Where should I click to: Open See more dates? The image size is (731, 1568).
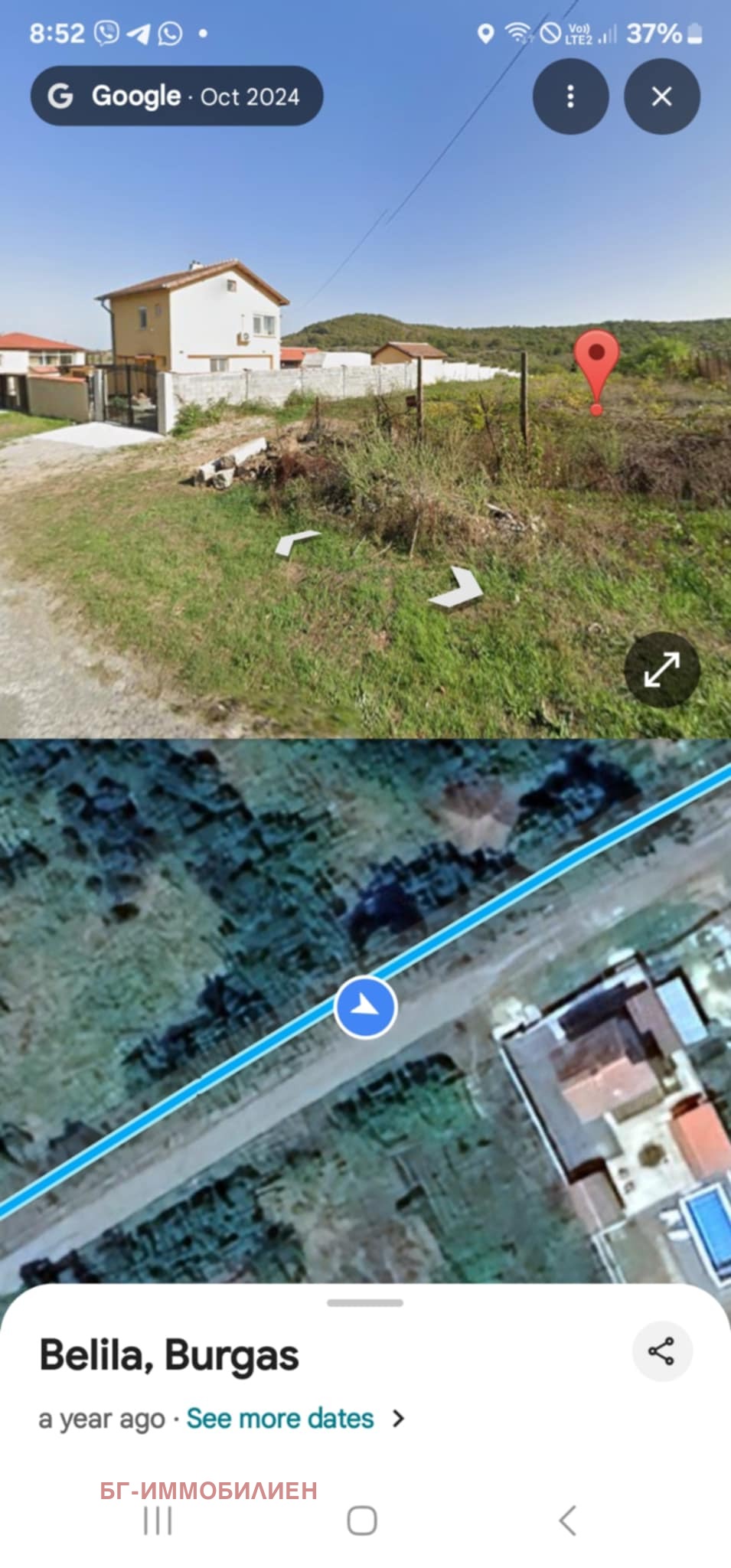click(x=280, y=1419)
